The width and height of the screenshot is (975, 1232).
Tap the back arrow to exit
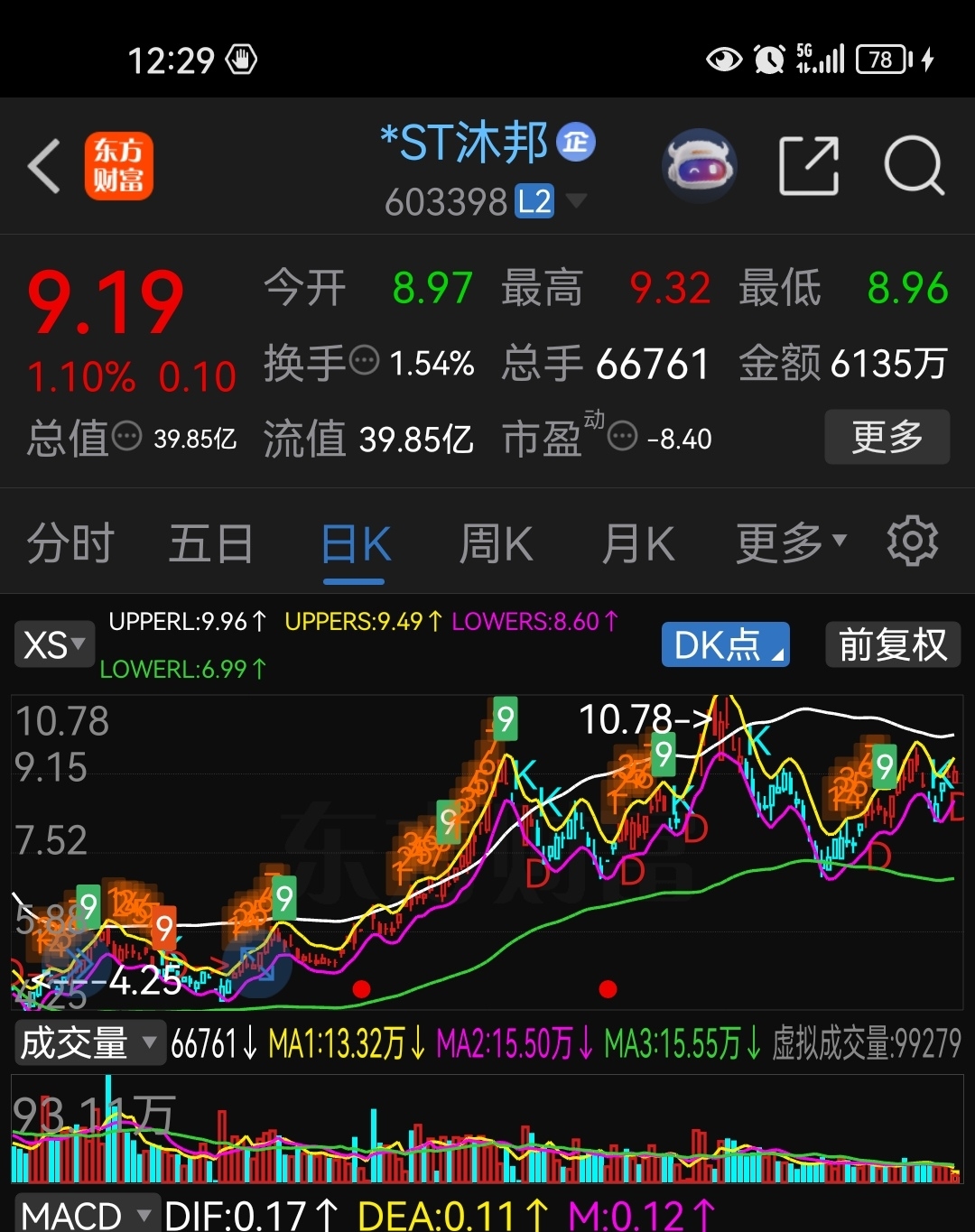[43, 166]
